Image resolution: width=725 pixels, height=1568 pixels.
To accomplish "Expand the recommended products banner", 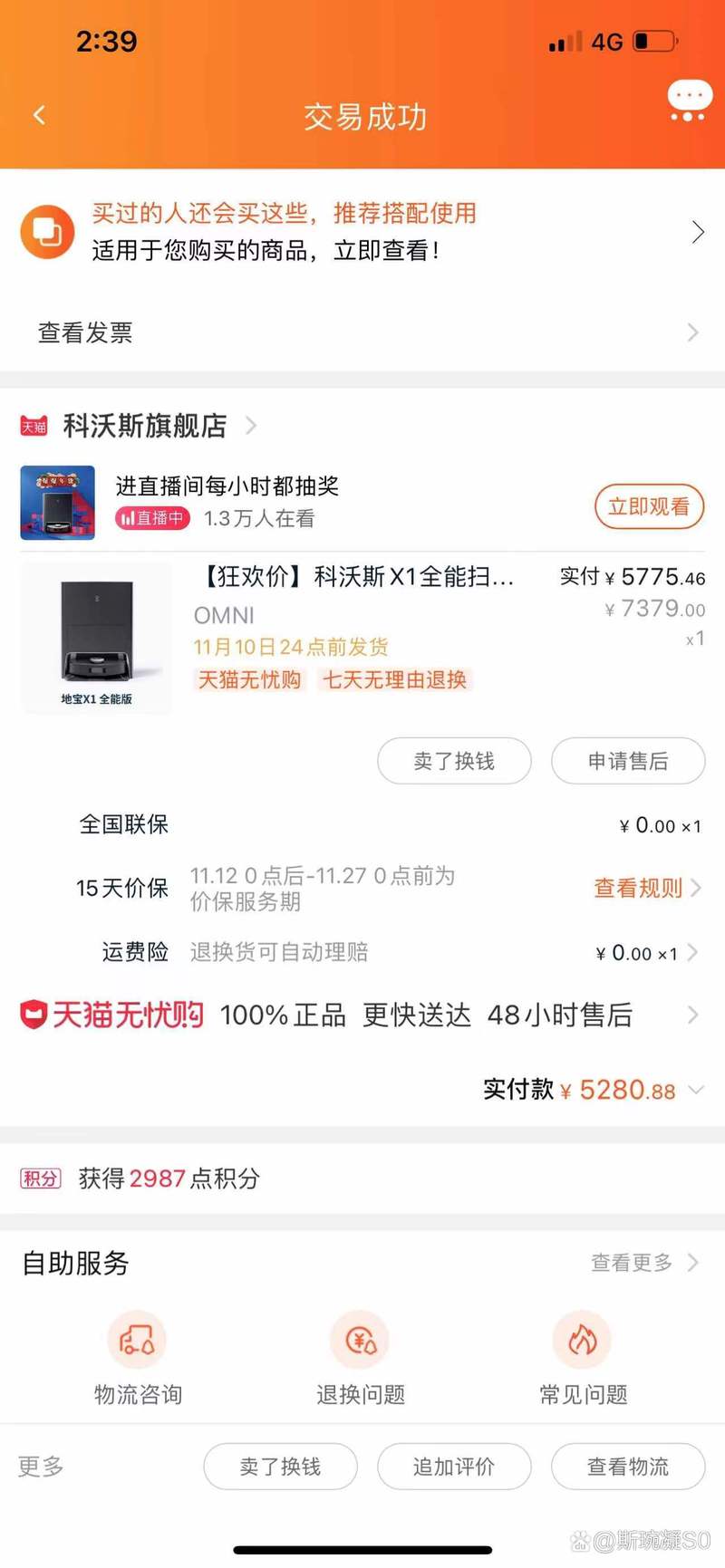I will point(698,231).
